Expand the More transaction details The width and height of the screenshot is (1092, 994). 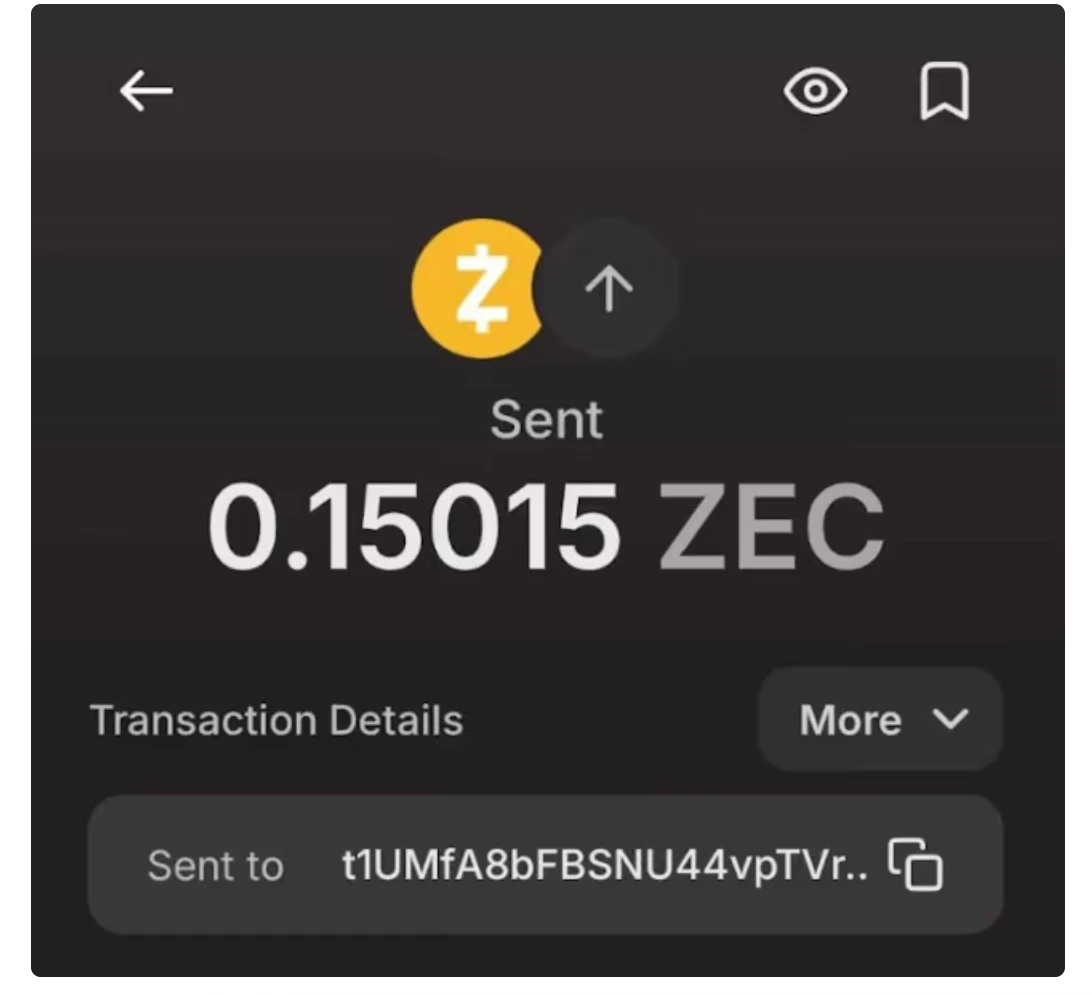tap(881, 720)
